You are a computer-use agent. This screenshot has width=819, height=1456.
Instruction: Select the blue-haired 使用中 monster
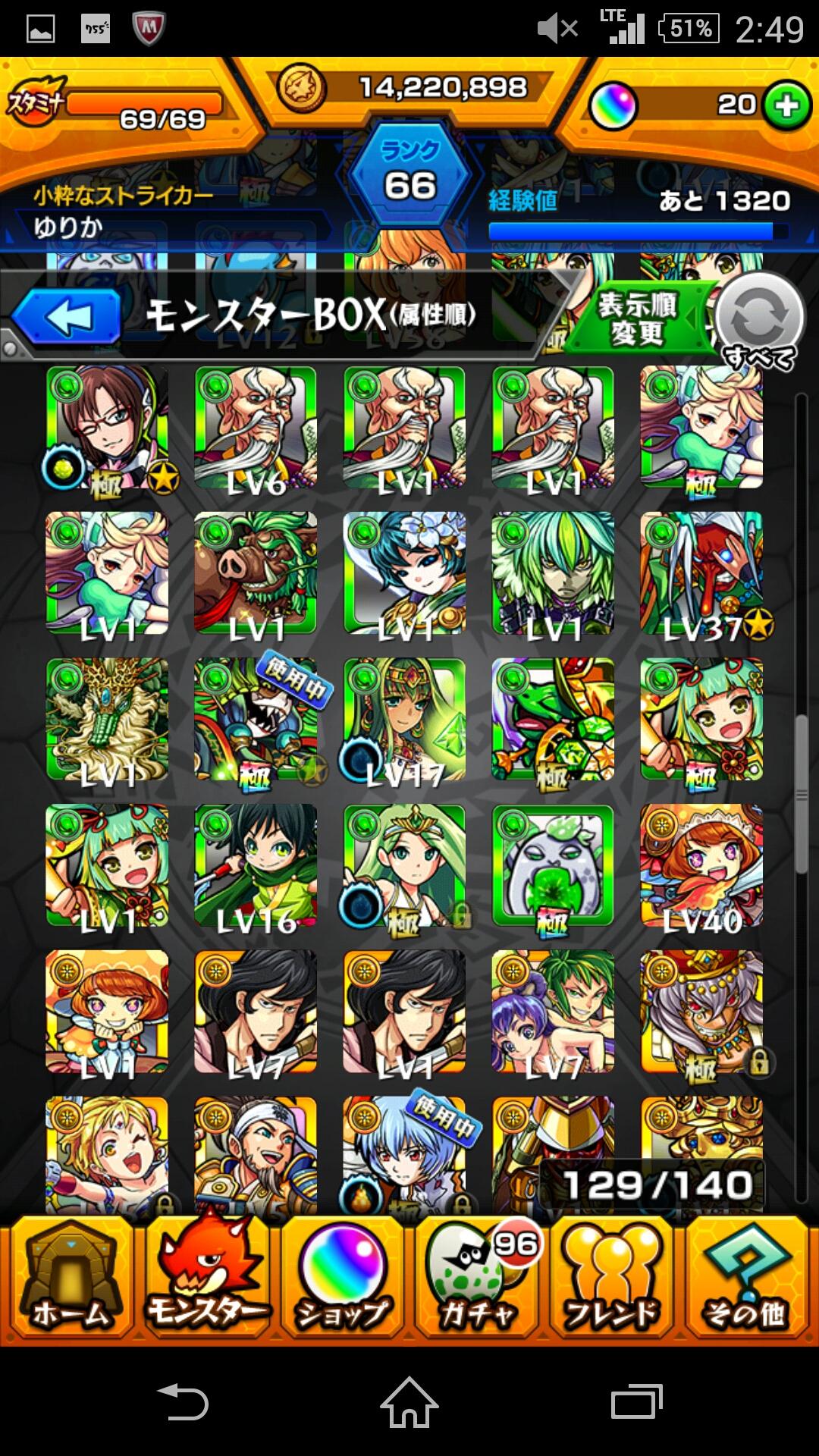tap(404, 1153)
